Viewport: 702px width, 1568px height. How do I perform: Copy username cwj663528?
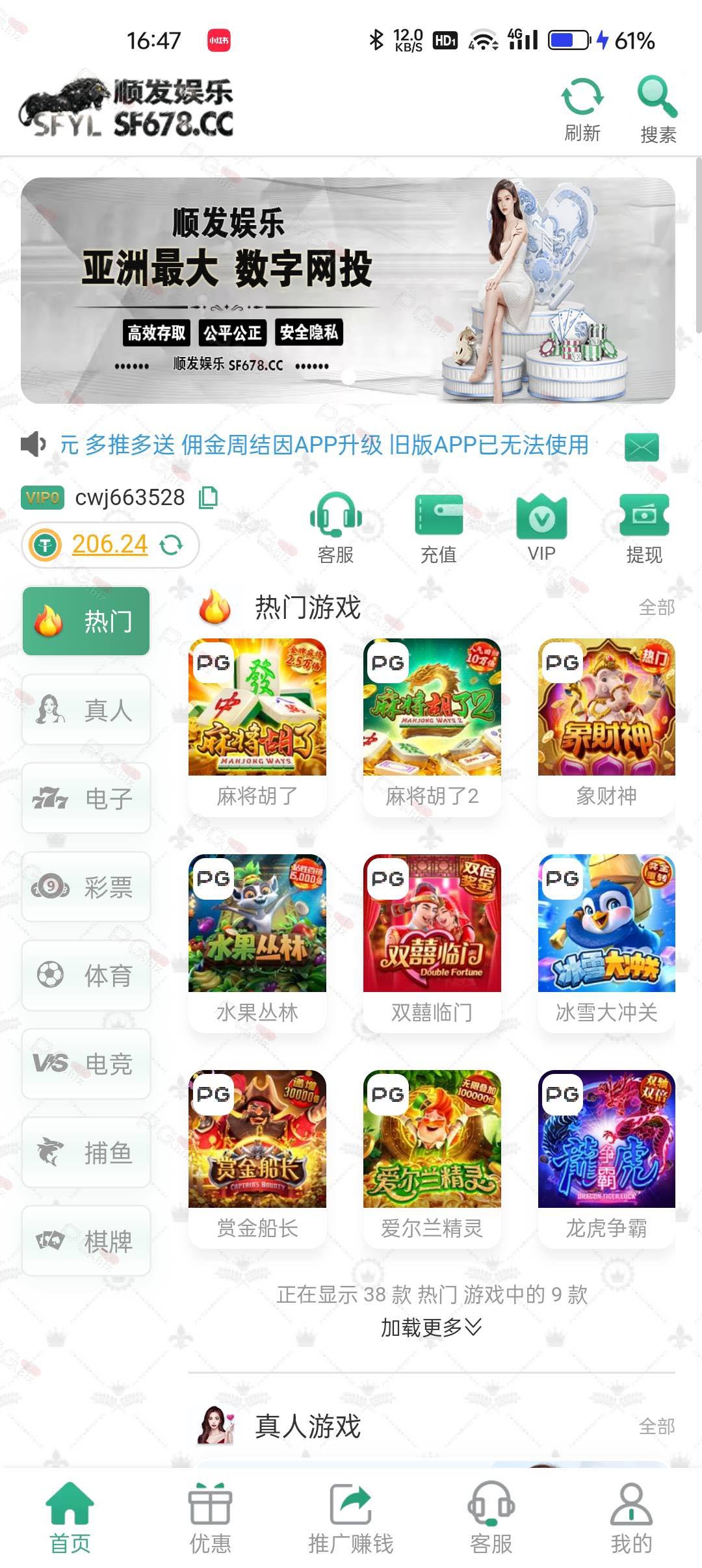tap(208, 497)
